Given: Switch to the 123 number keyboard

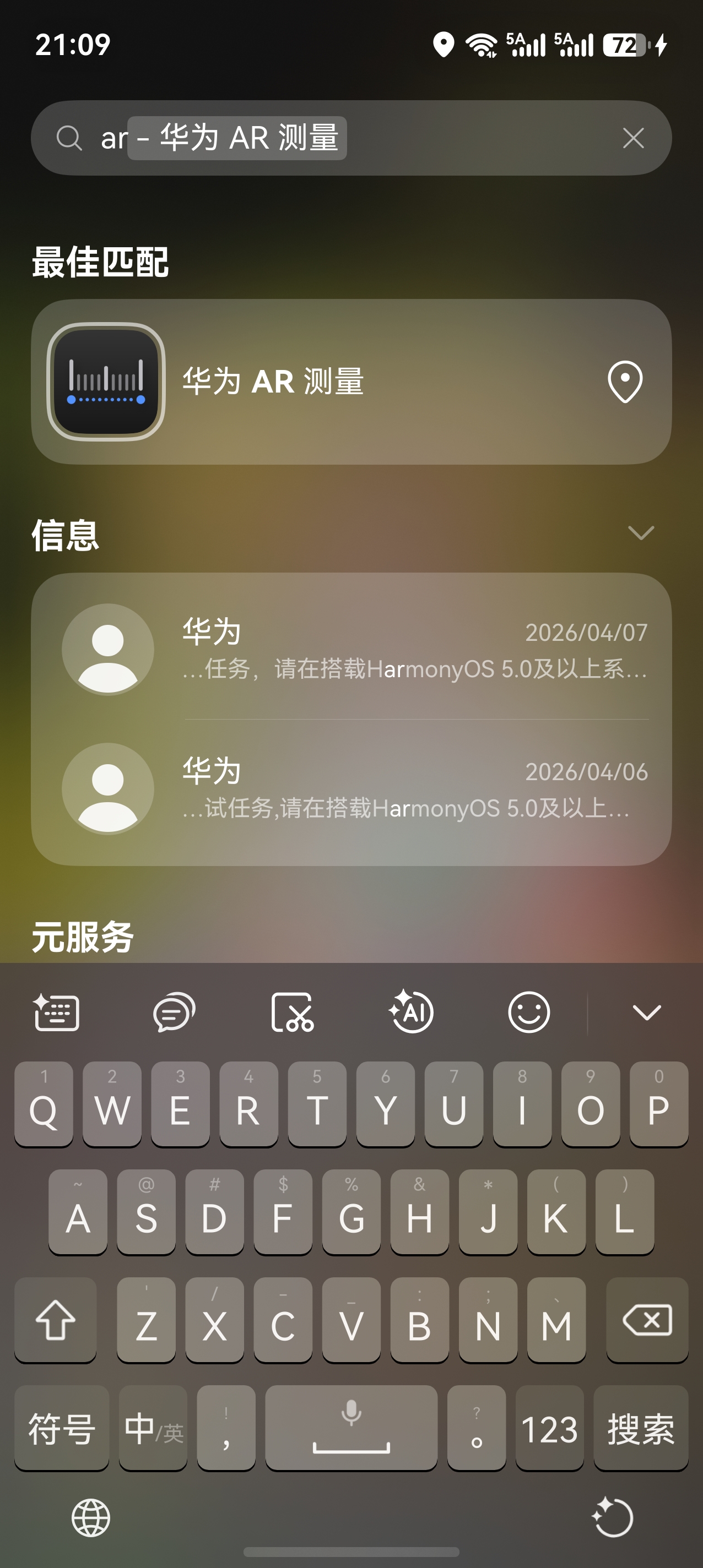Looking at the screenshot, I should tap(549, 1428).
